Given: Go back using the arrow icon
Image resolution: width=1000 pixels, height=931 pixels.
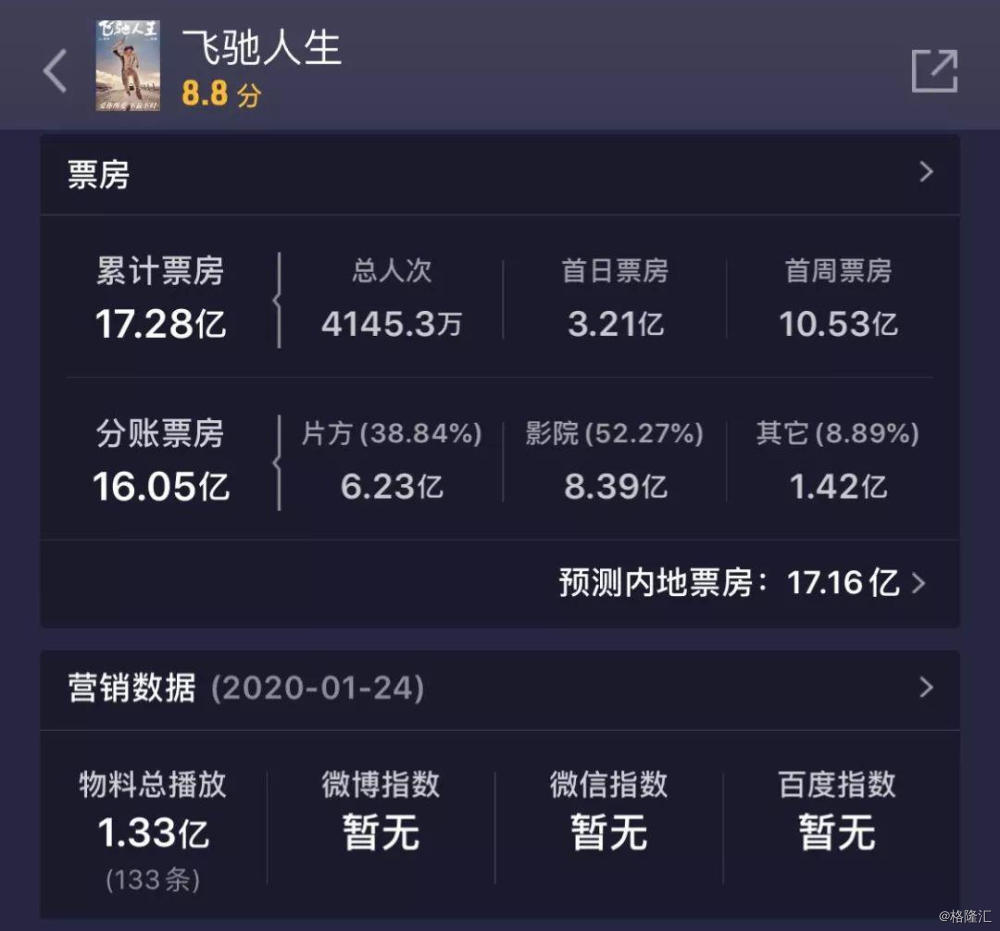Looking at the screenshot, I should (55, 70).
